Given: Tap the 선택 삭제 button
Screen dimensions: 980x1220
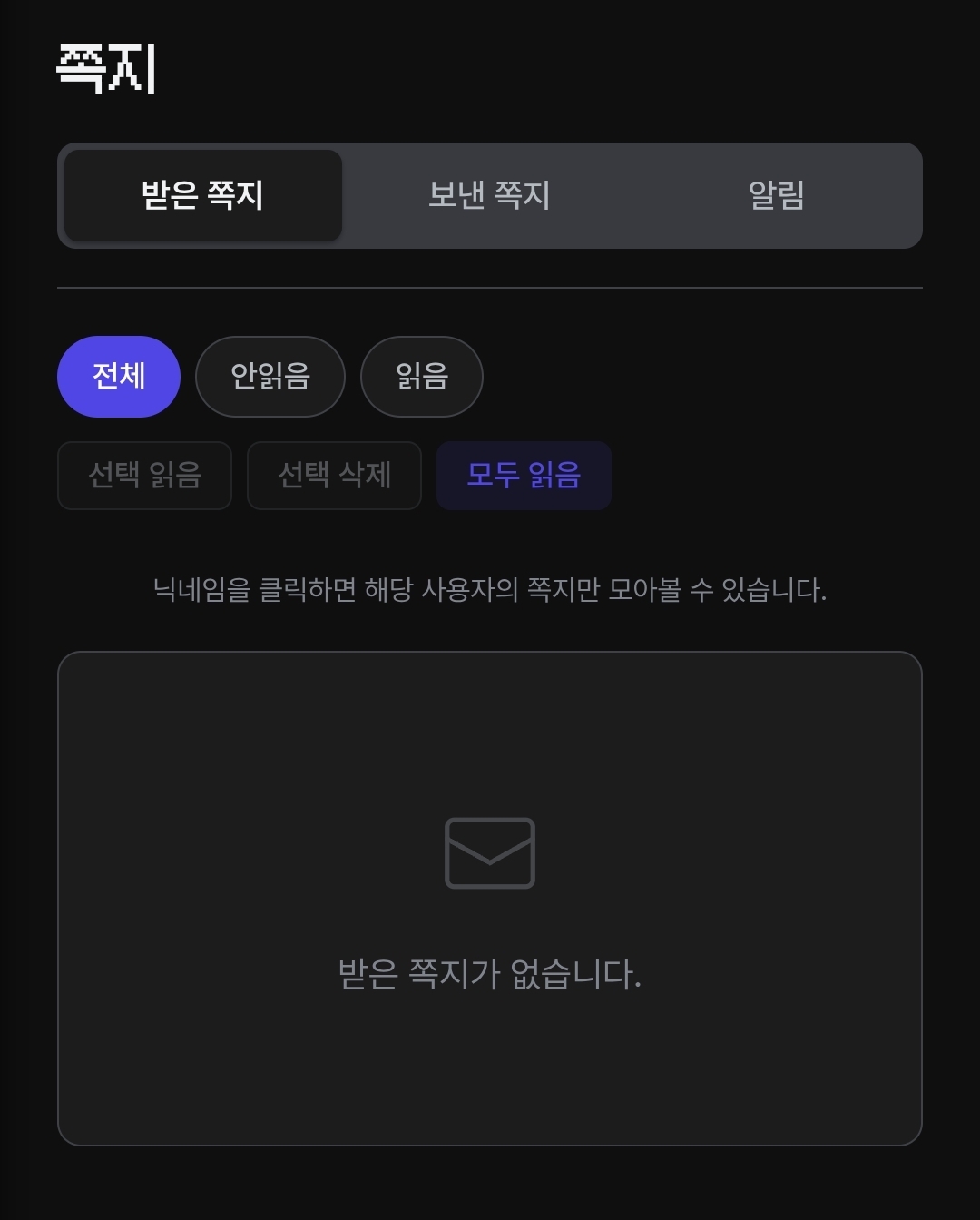Looking at the screenshot, I should [334, 476].
